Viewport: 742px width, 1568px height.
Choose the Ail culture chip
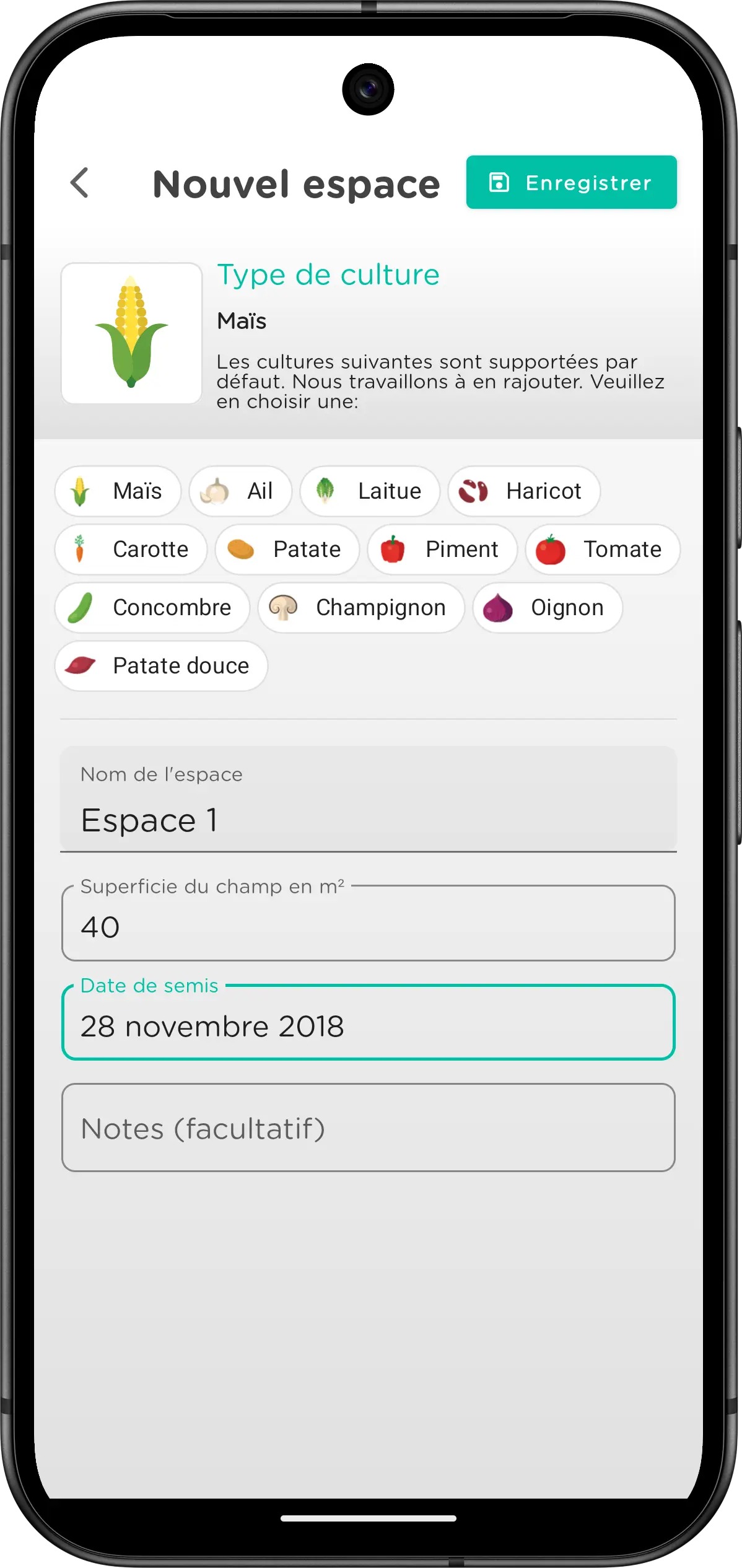[240, 491]
